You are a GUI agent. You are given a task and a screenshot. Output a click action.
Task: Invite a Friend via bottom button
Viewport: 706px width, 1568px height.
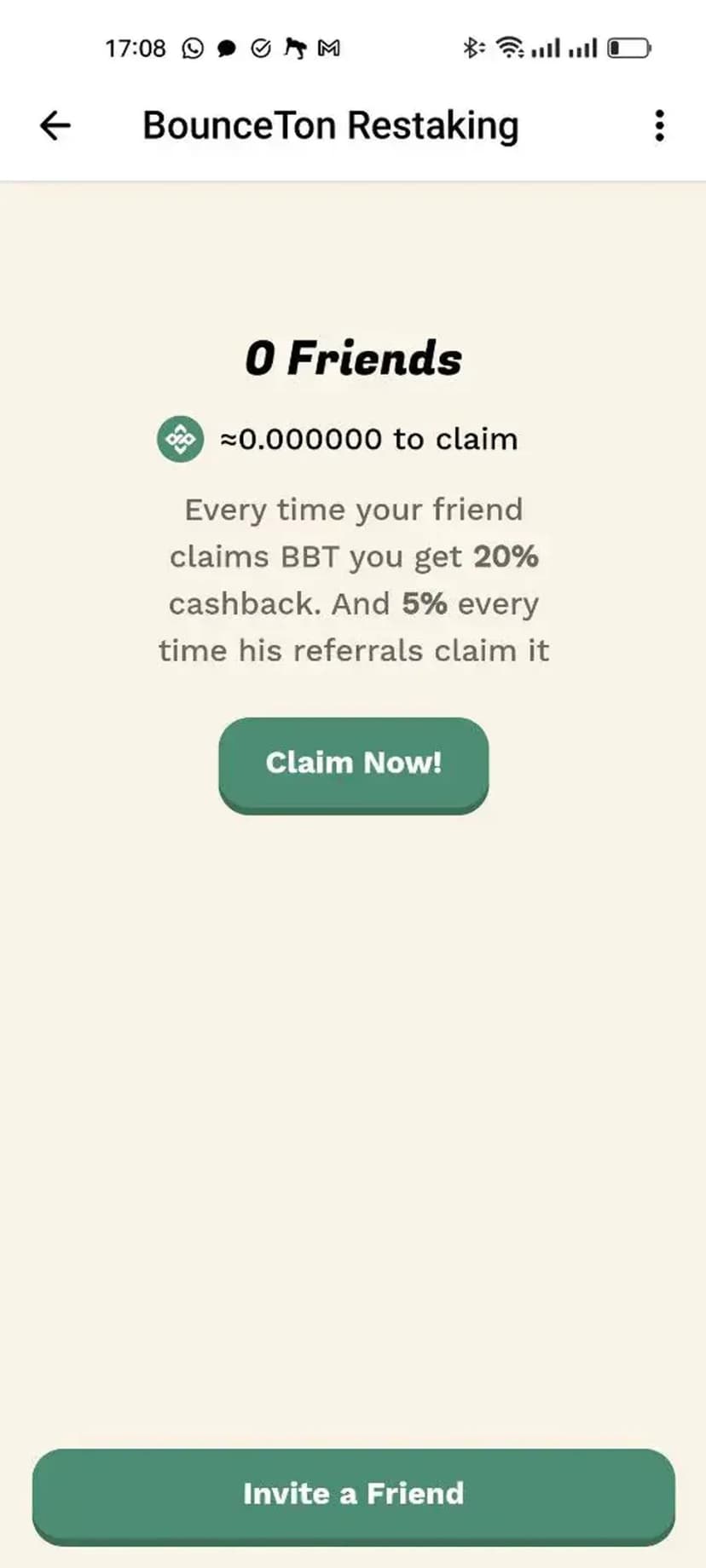[x=353, y=1495]
